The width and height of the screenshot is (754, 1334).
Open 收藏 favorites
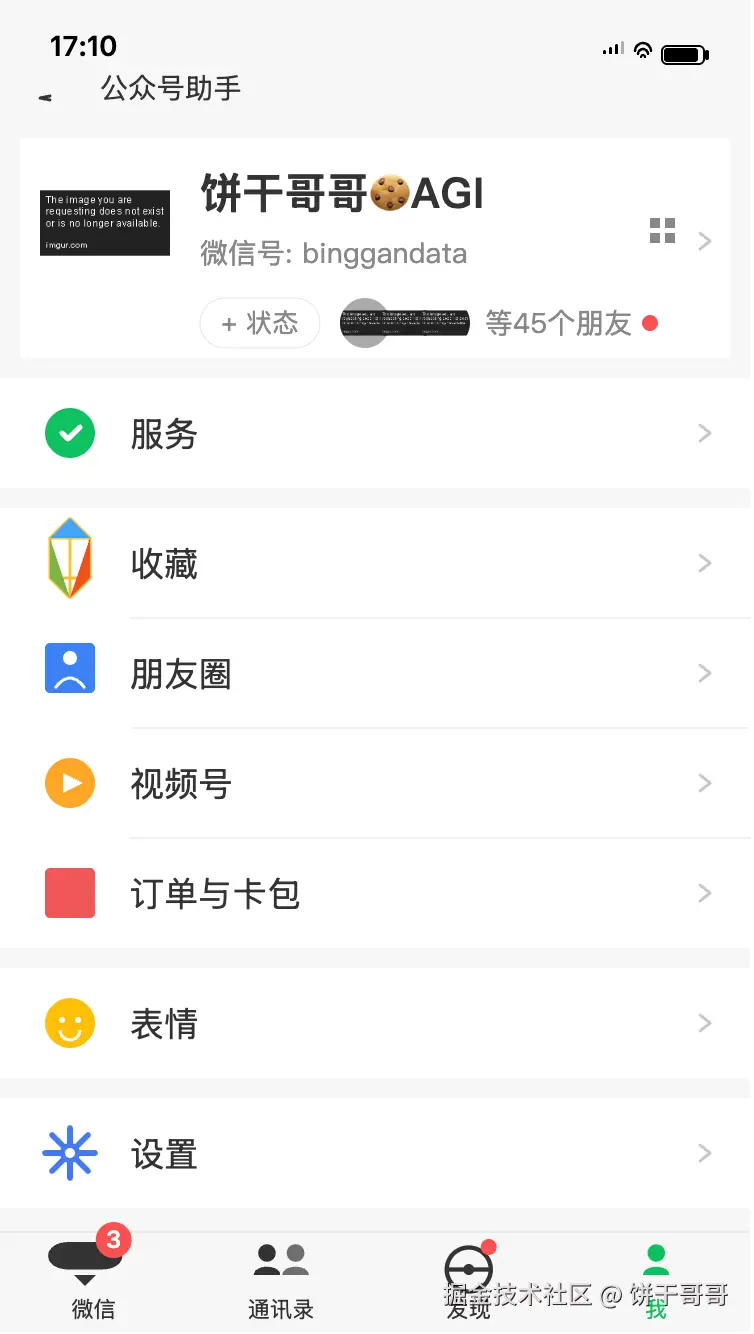pyautogui.click(x=377, y=564)
